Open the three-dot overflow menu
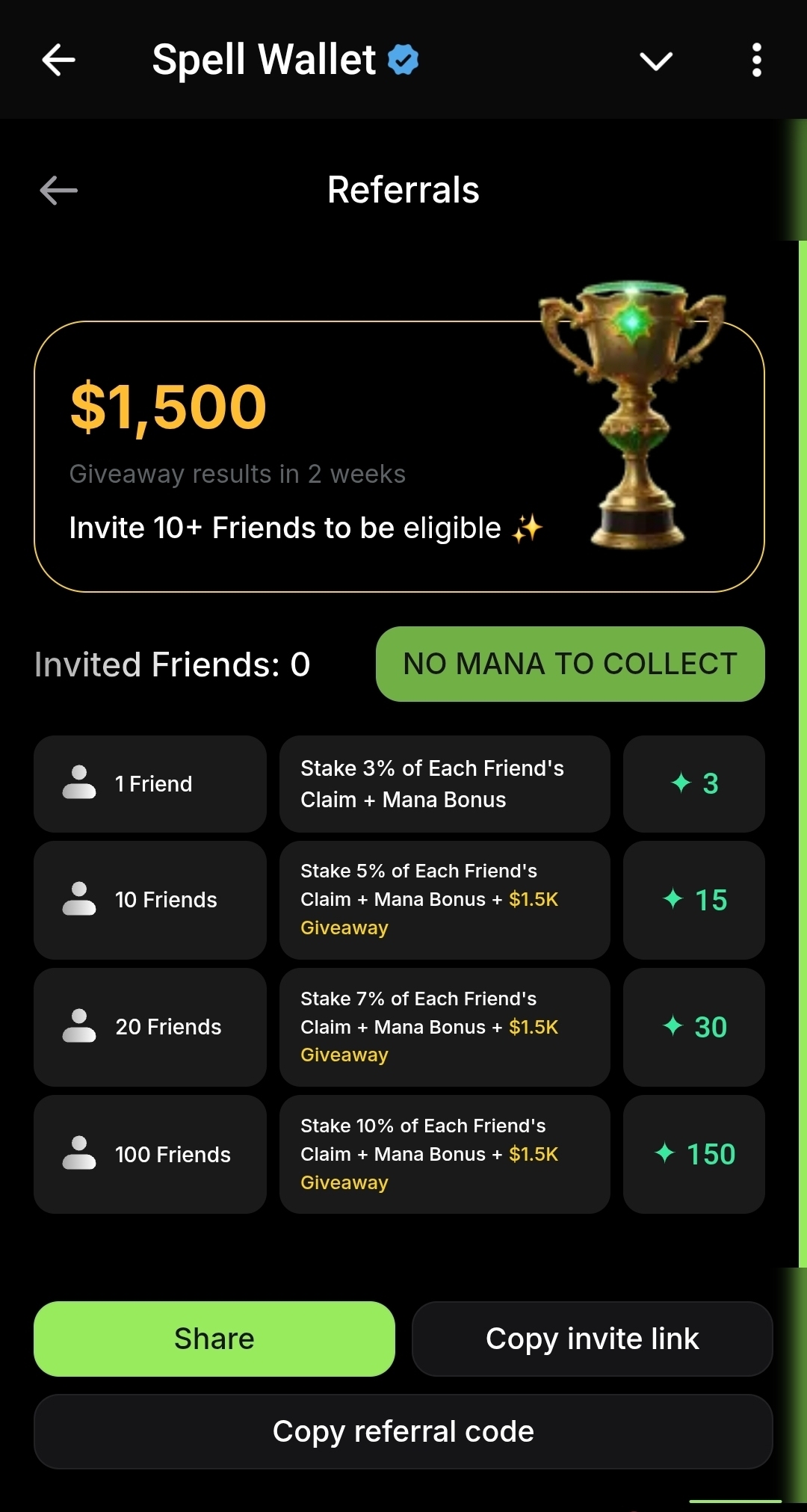Screen dimensions: 807x1512 [756, 60]
